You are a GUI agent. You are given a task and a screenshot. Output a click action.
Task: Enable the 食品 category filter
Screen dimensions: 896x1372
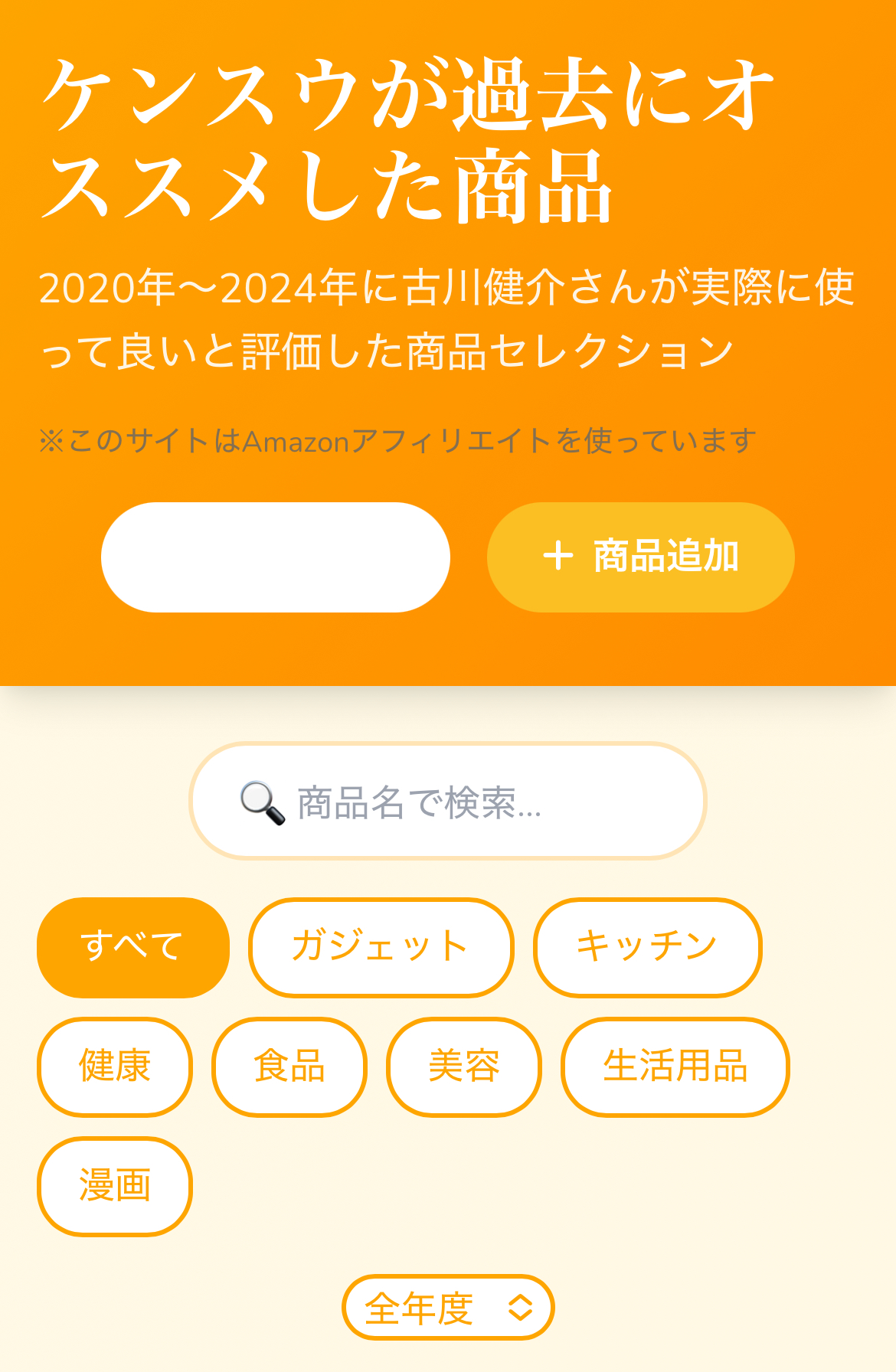289,1067
